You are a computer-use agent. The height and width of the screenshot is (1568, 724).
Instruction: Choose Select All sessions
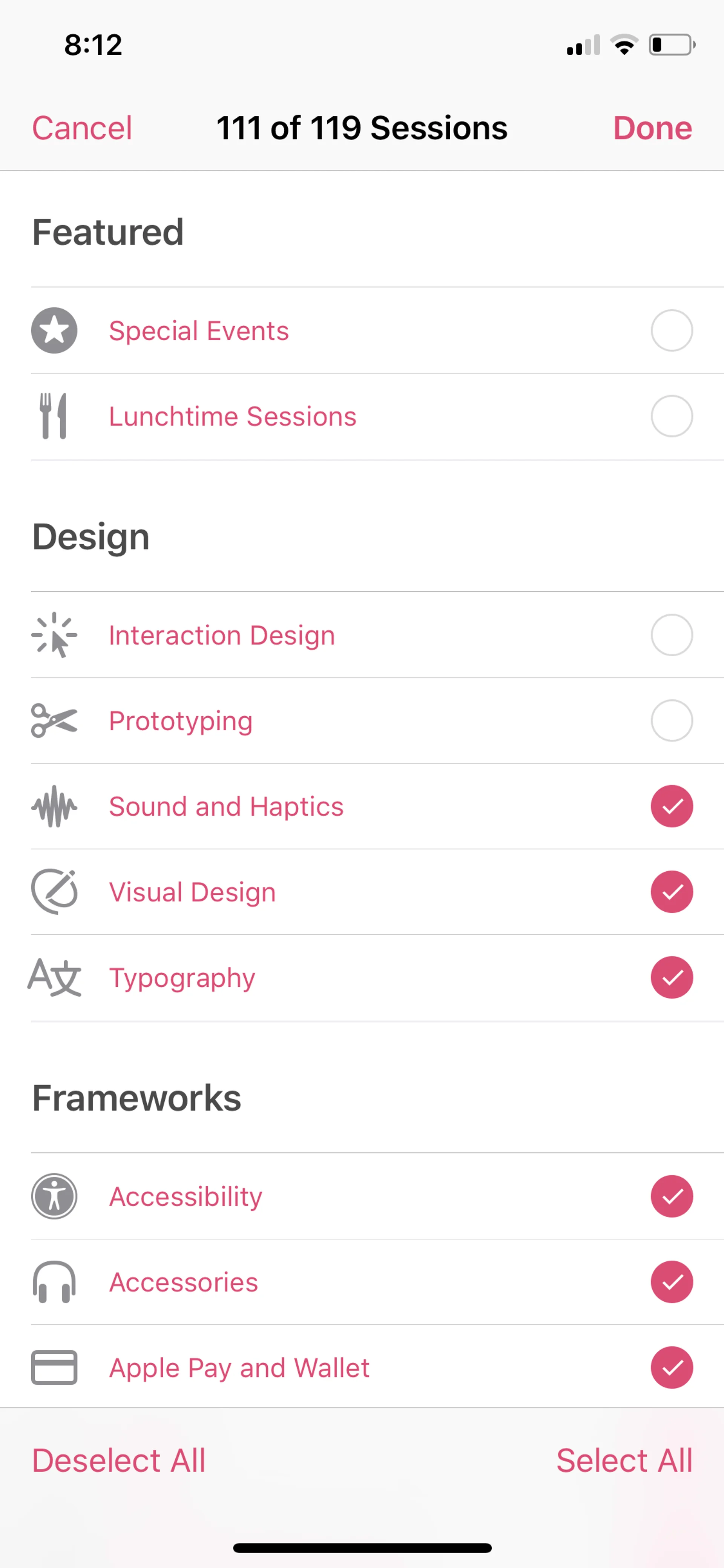coord(624,1460)
